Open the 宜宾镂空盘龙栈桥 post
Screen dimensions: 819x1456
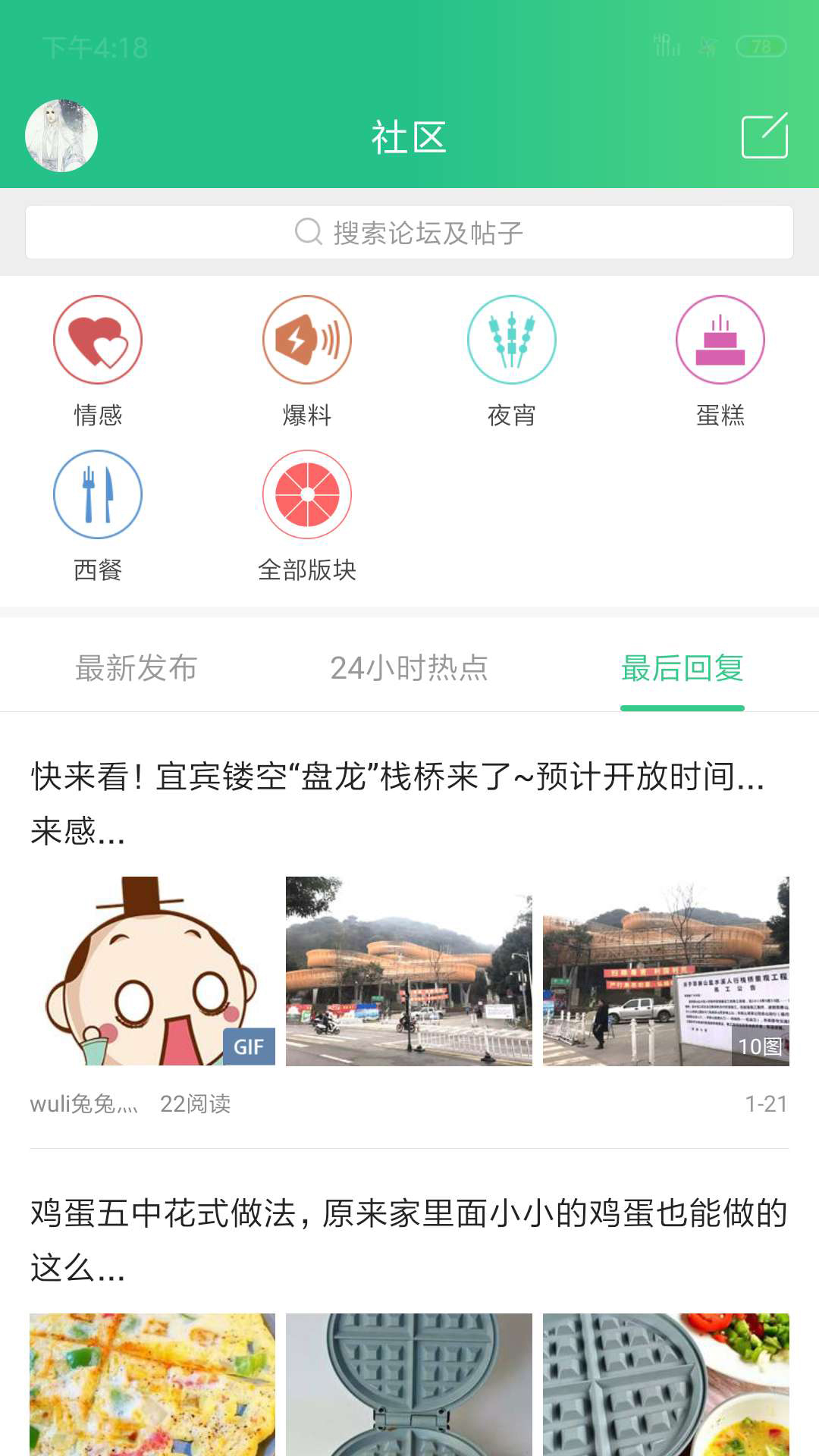point(398,804)
